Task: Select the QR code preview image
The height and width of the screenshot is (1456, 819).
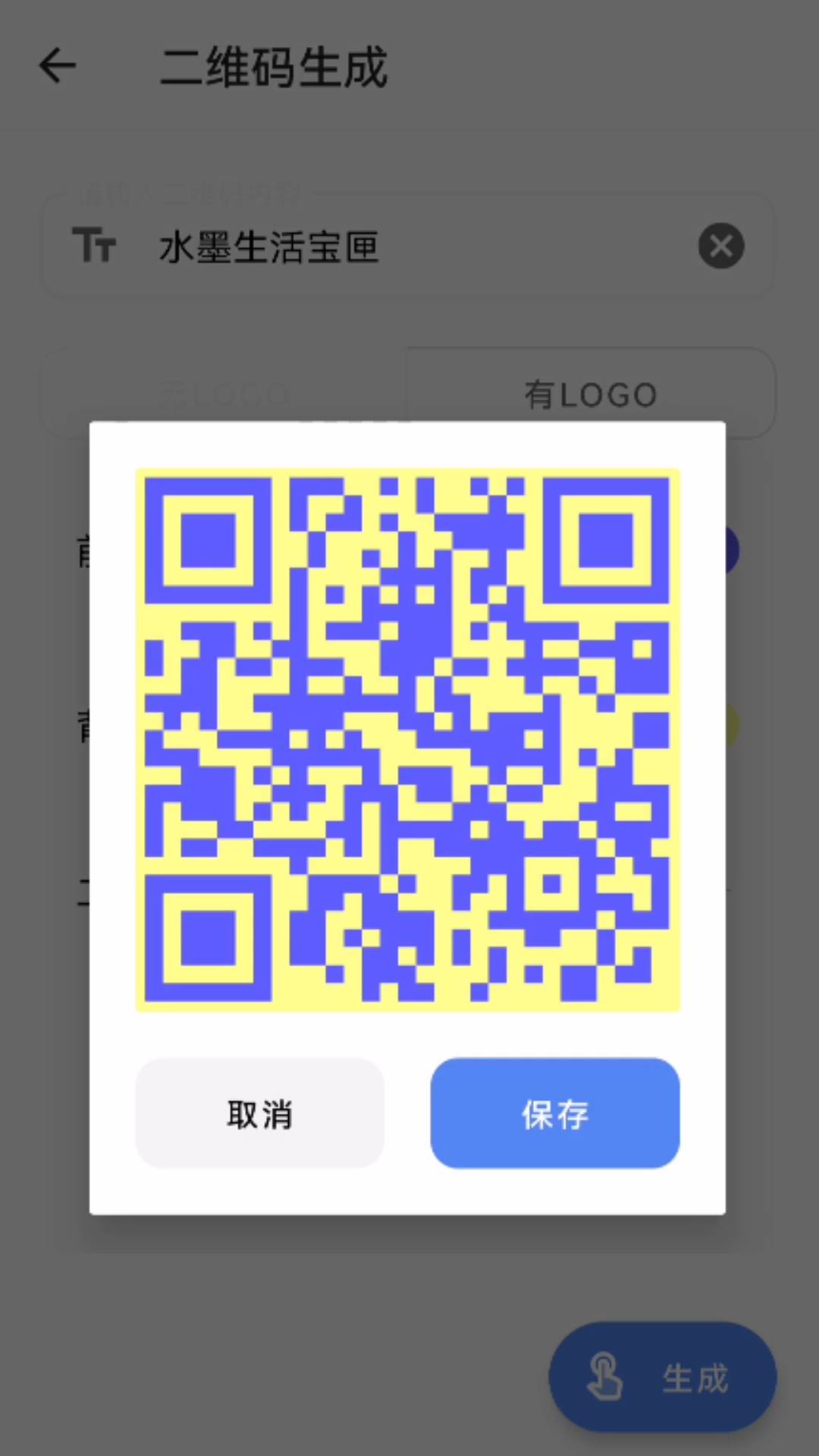Action: tap(408, 739)
